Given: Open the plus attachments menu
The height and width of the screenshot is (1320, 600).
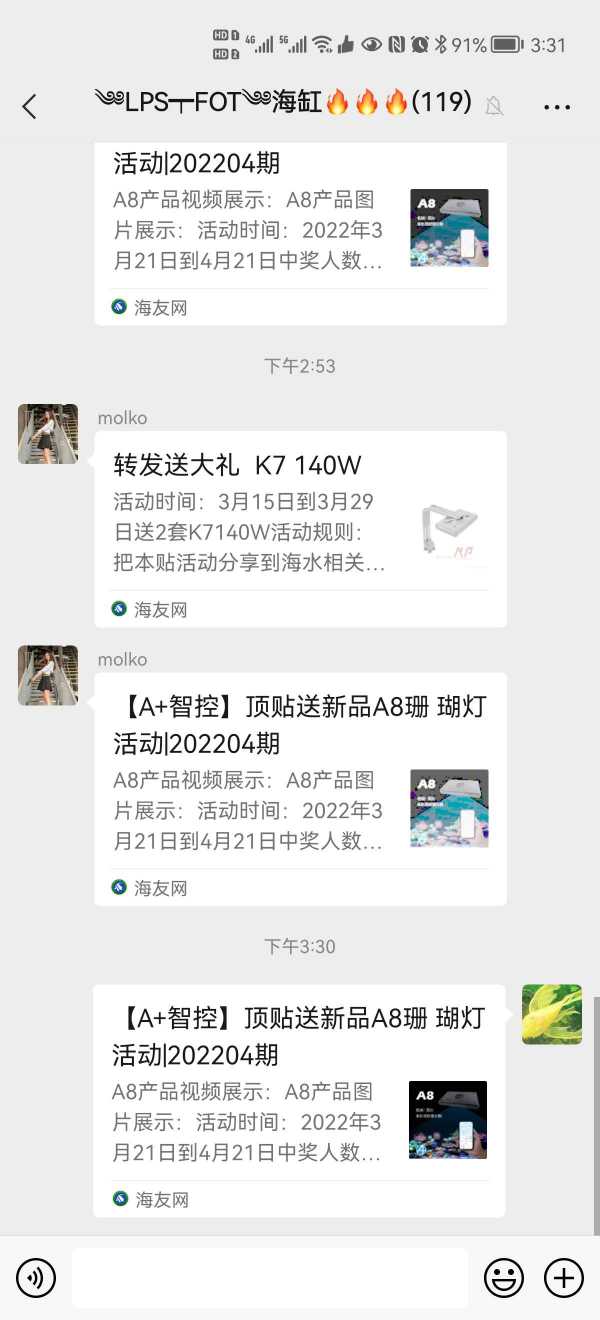Looking at the screenshot, I should (x=564, y=1277).
